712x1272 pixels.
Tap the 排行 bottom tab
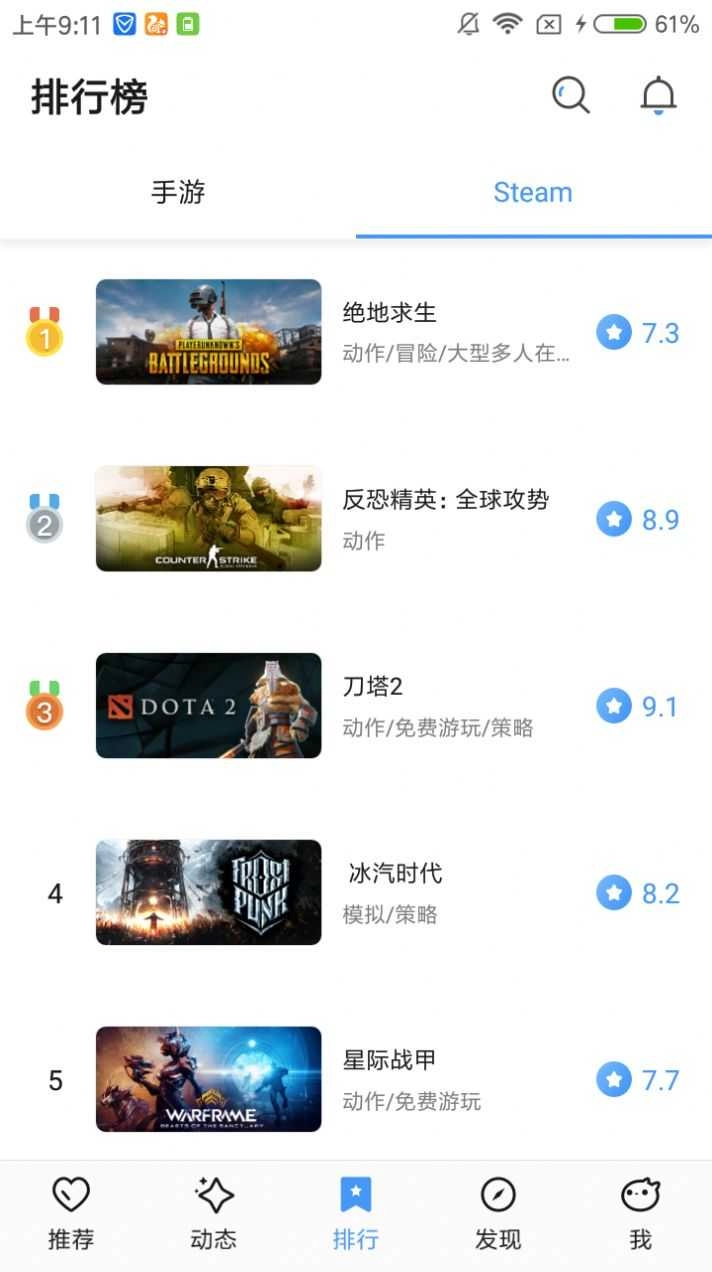pyautogui.click(x=355, y=1214)
